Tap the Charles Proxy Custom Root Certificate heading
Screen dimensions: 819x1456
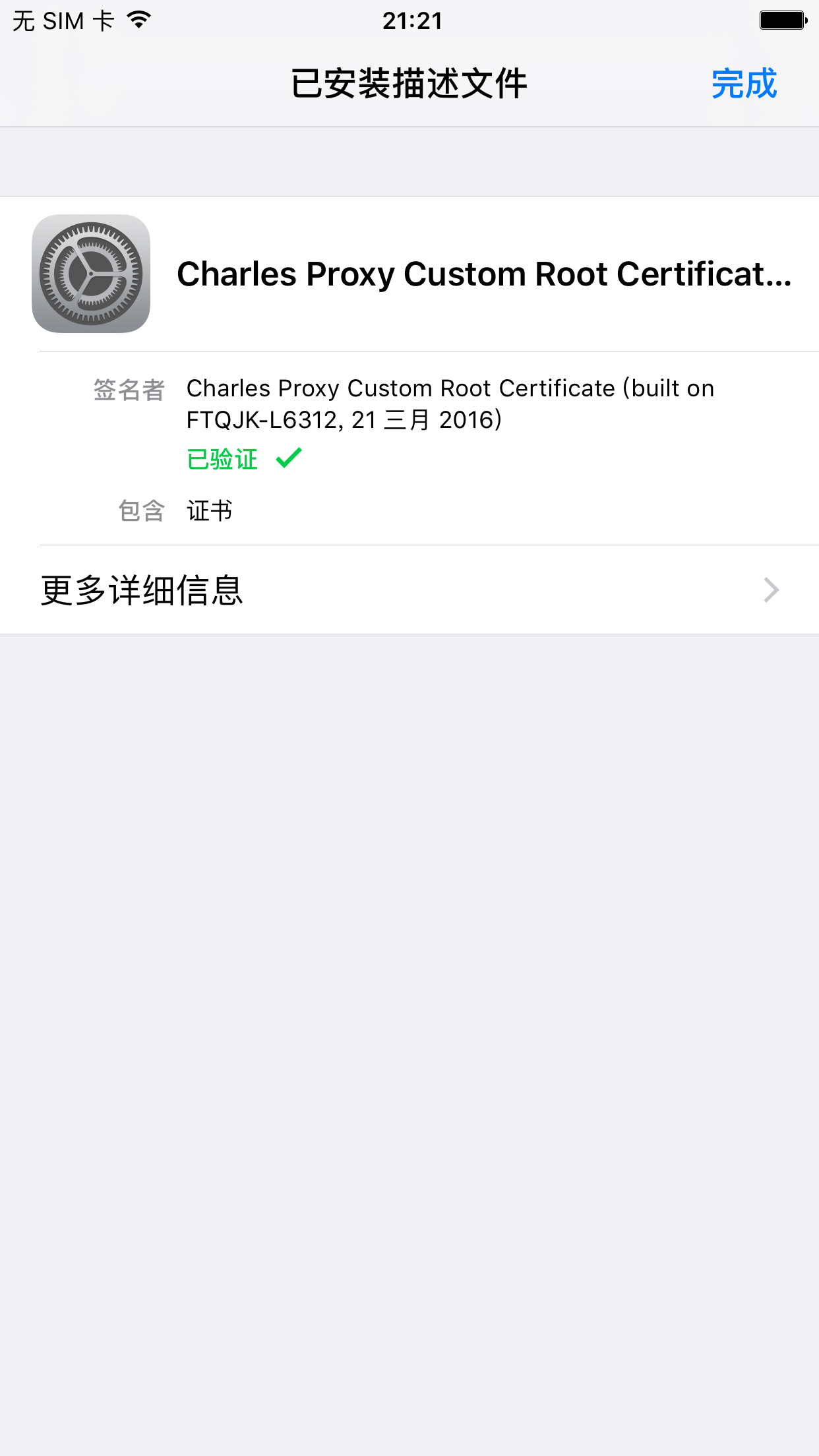point(485,274)
